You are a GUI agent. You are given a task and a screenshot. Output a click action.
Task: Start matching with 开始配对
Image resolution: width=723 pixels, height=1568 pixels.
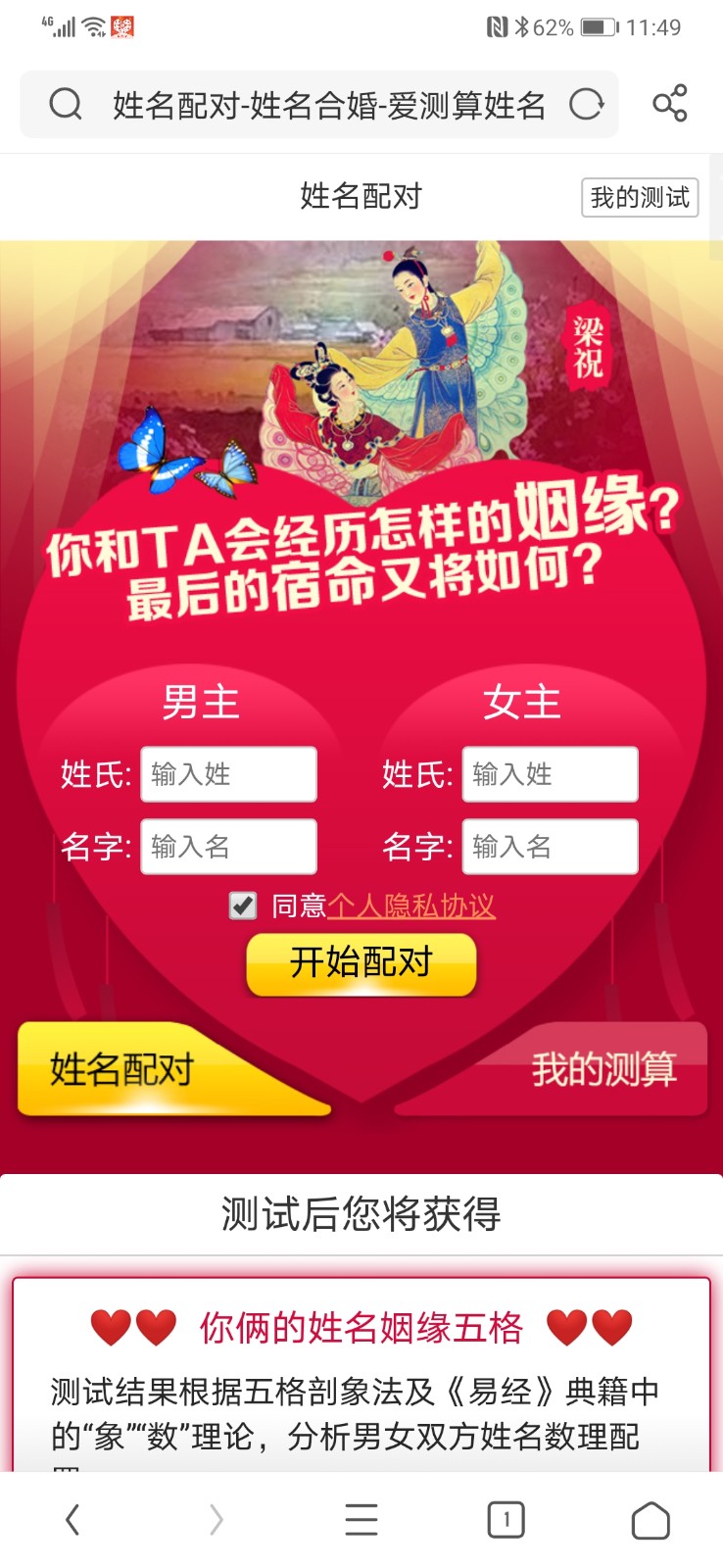(361, 964)
